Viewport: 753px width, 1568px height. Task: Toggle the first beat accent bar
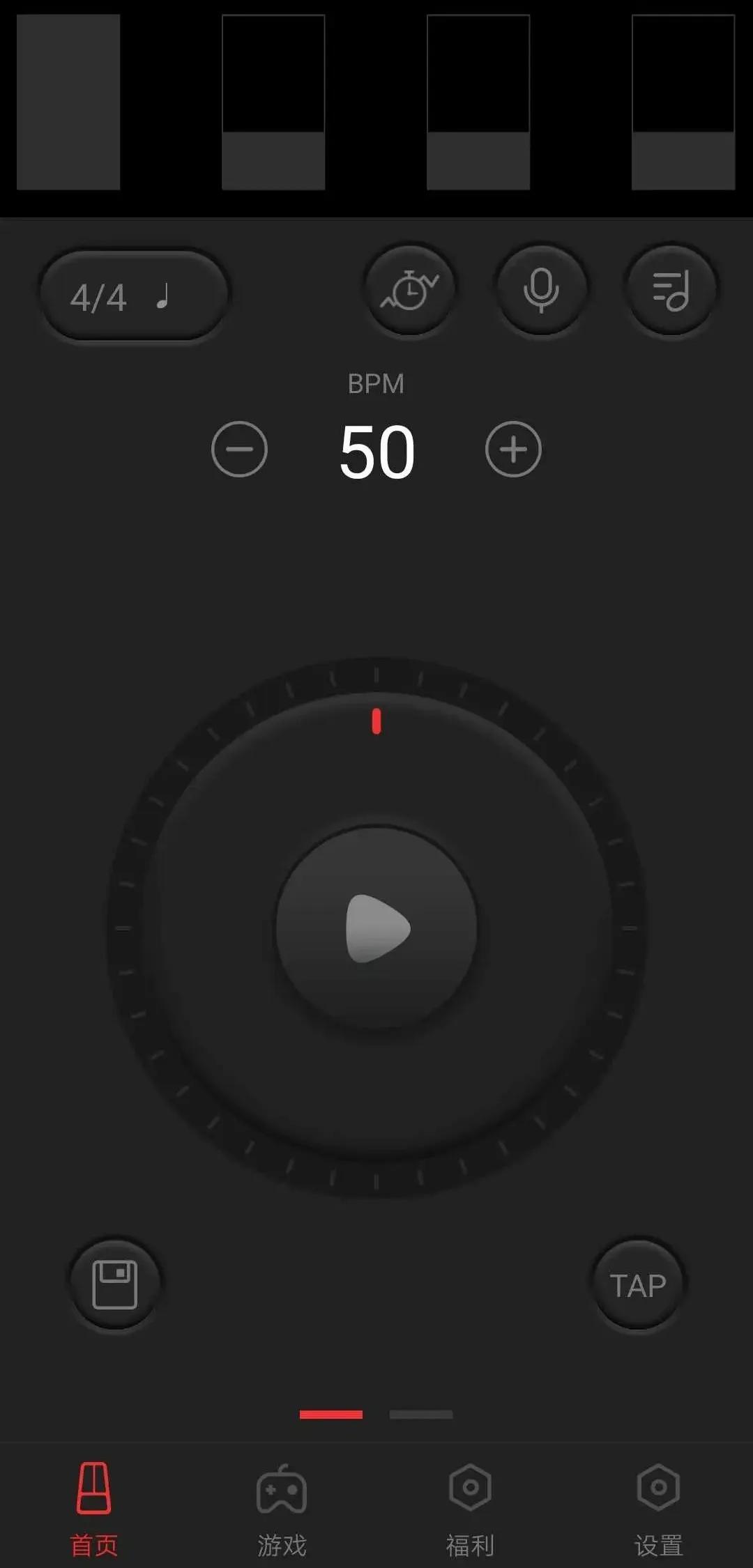68,102
